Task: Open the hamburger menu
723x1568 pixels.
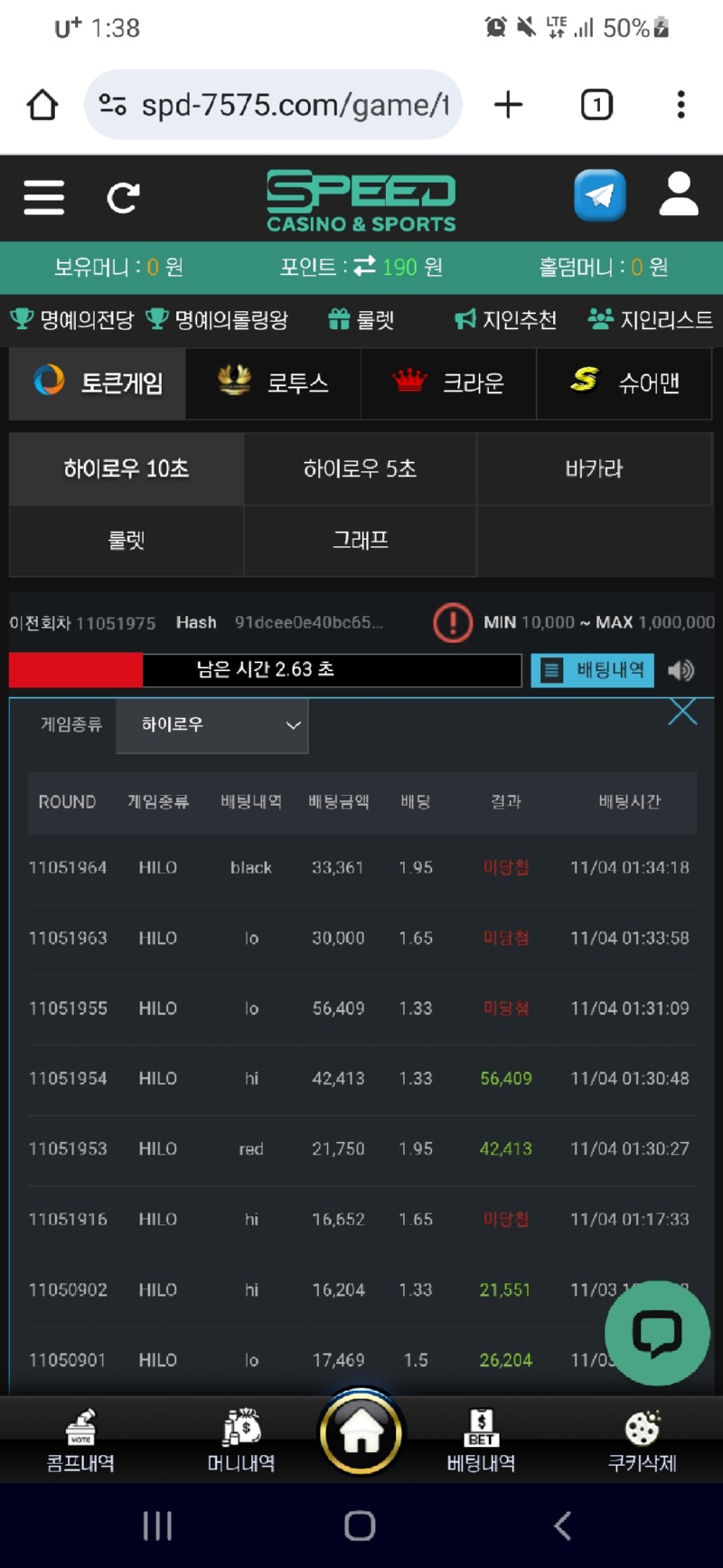Action: pyautogui.click(x=44, y=197)
